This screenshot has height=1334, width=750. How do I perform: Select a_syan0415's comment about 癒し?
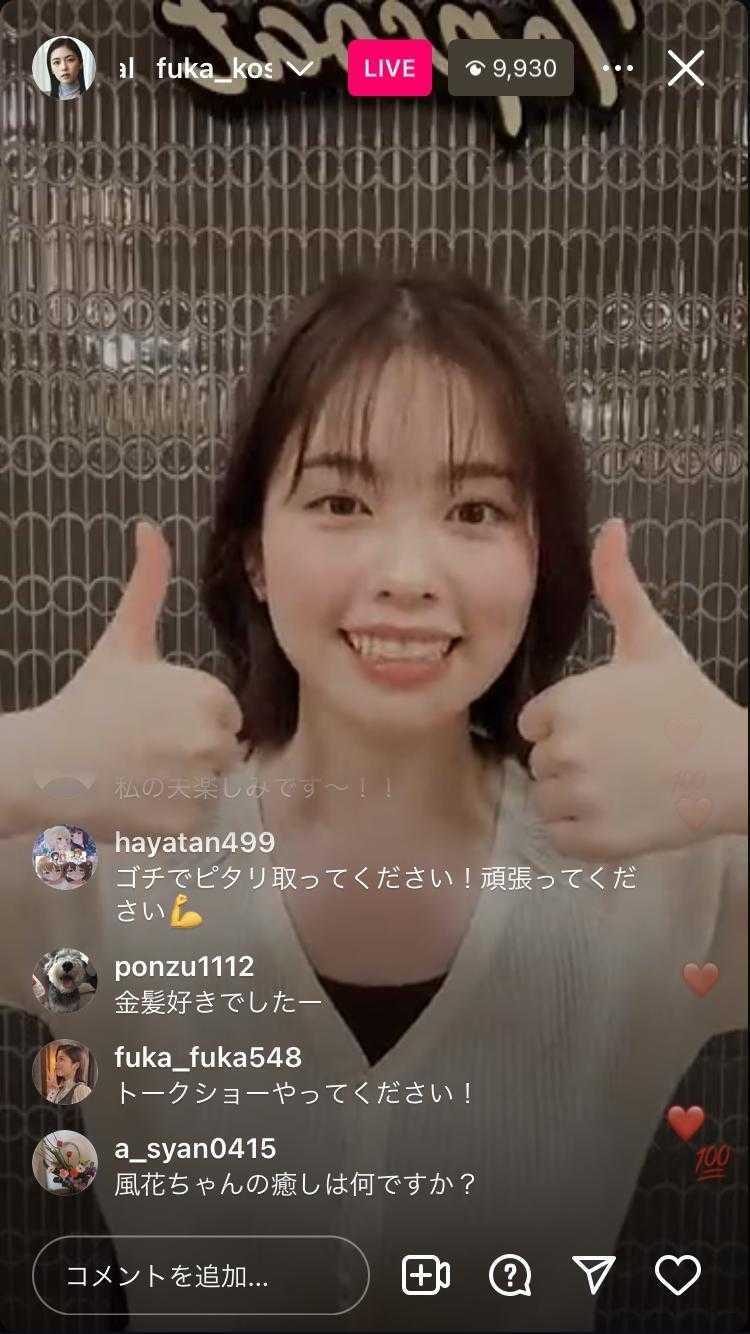[x=296, y=1184]
